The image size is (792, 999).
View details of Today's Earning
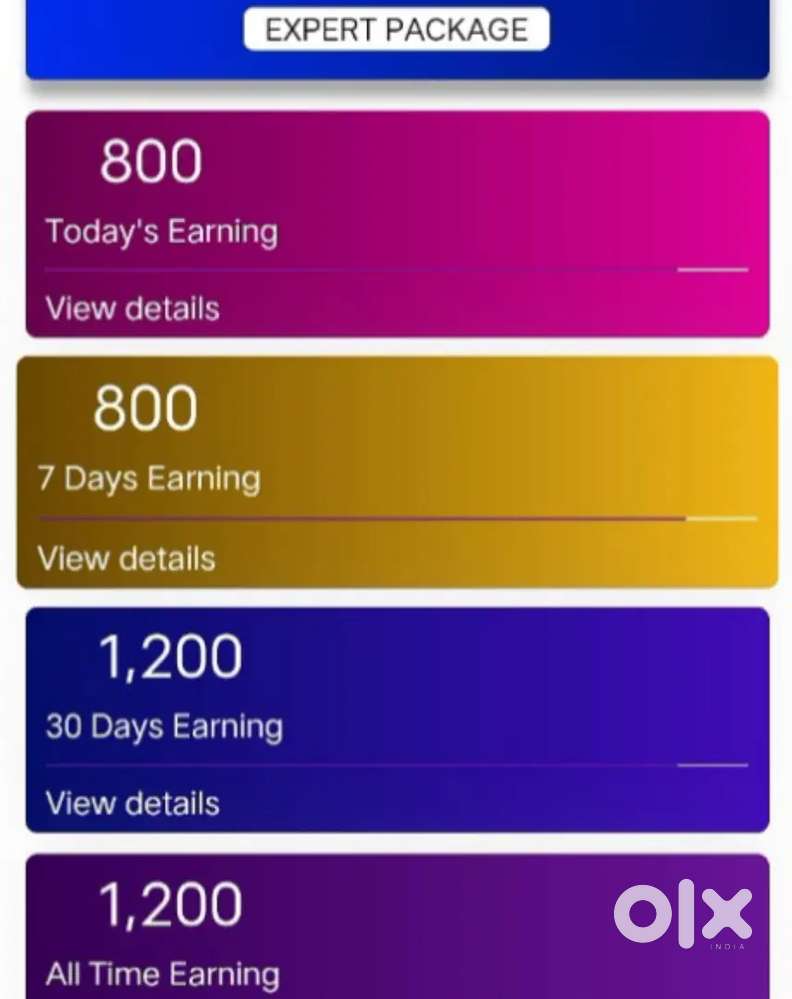(132, 308)
